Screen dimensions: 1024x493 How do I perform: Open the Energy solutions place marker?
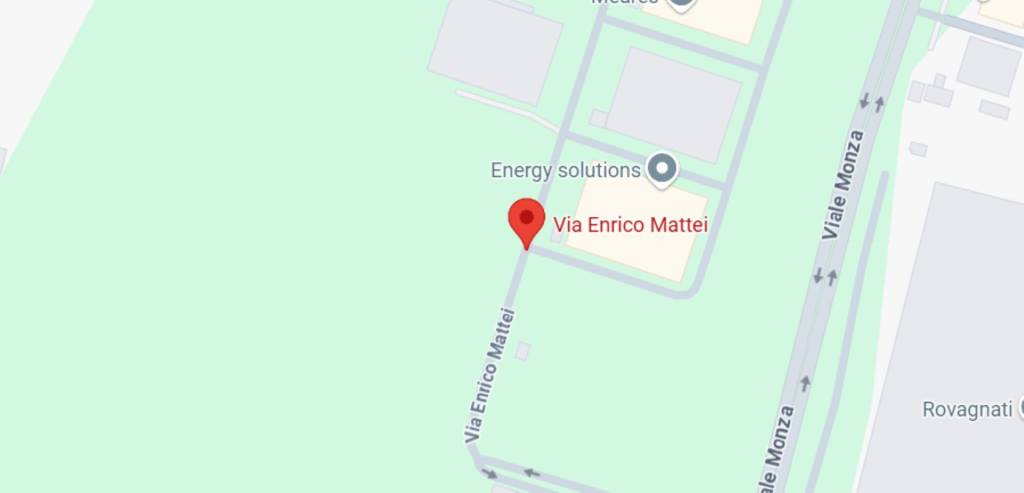[661, 169]
